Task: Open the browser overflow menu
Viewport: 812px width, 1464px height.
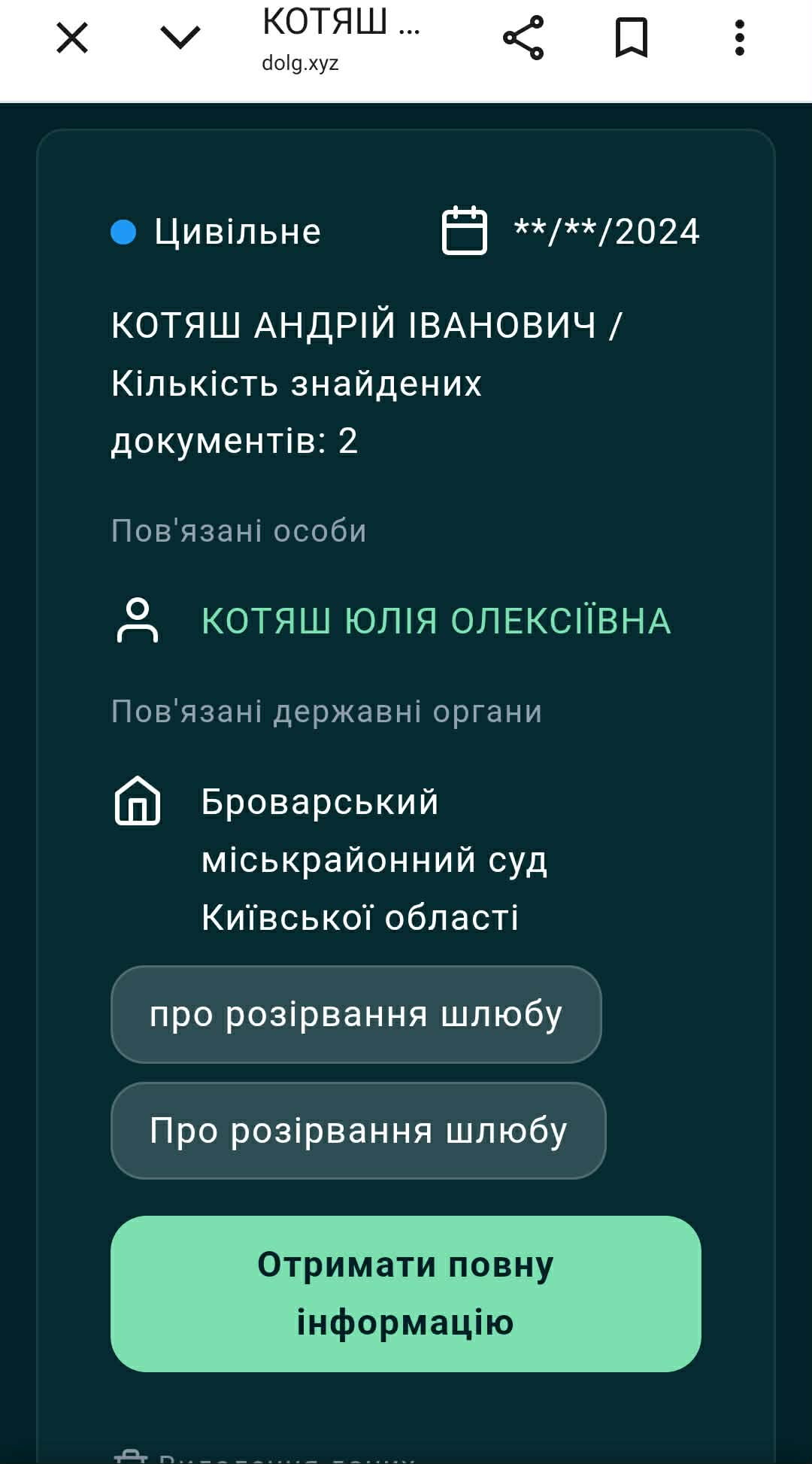Action: pyautogui.click(x=740, y=38)
